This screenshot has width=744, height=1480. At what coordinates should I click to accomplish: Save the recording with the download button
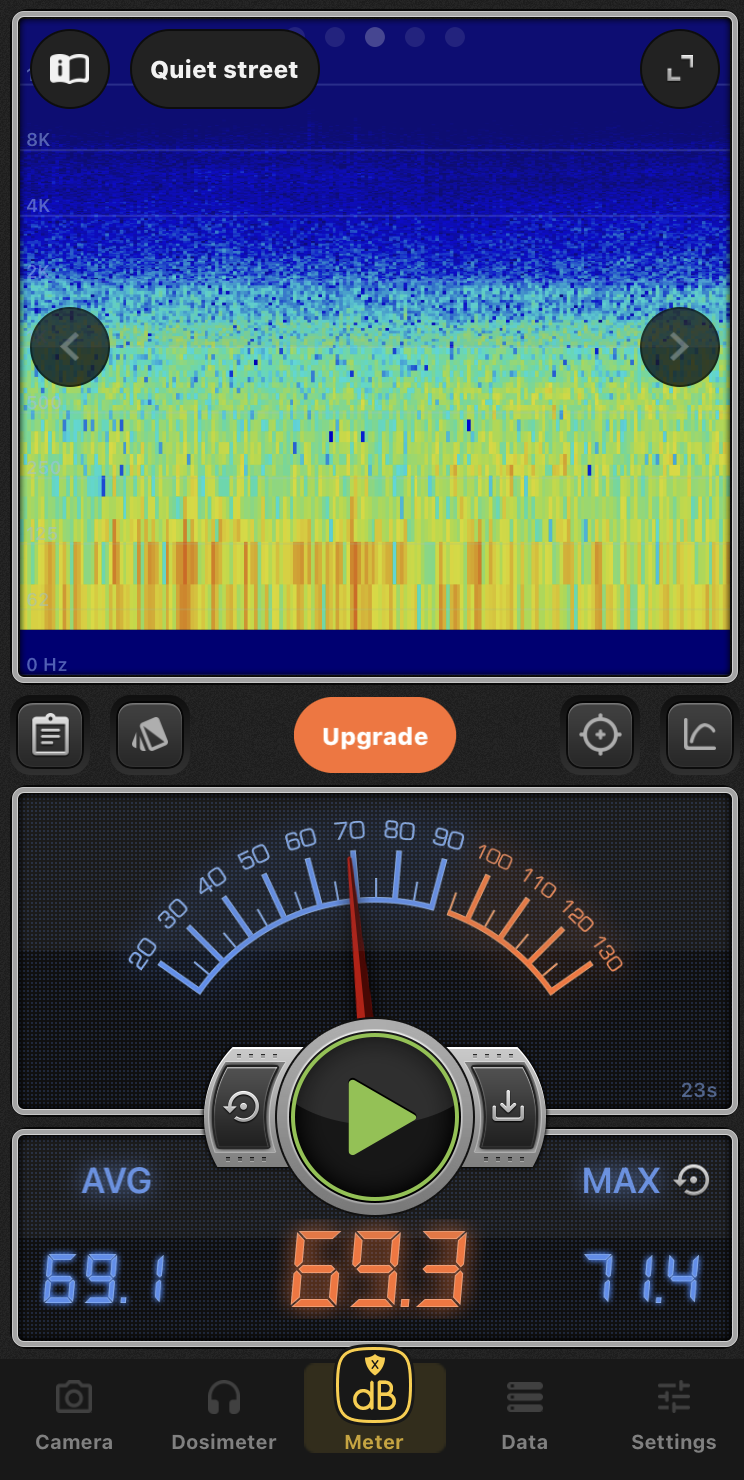pos(508,1107)
